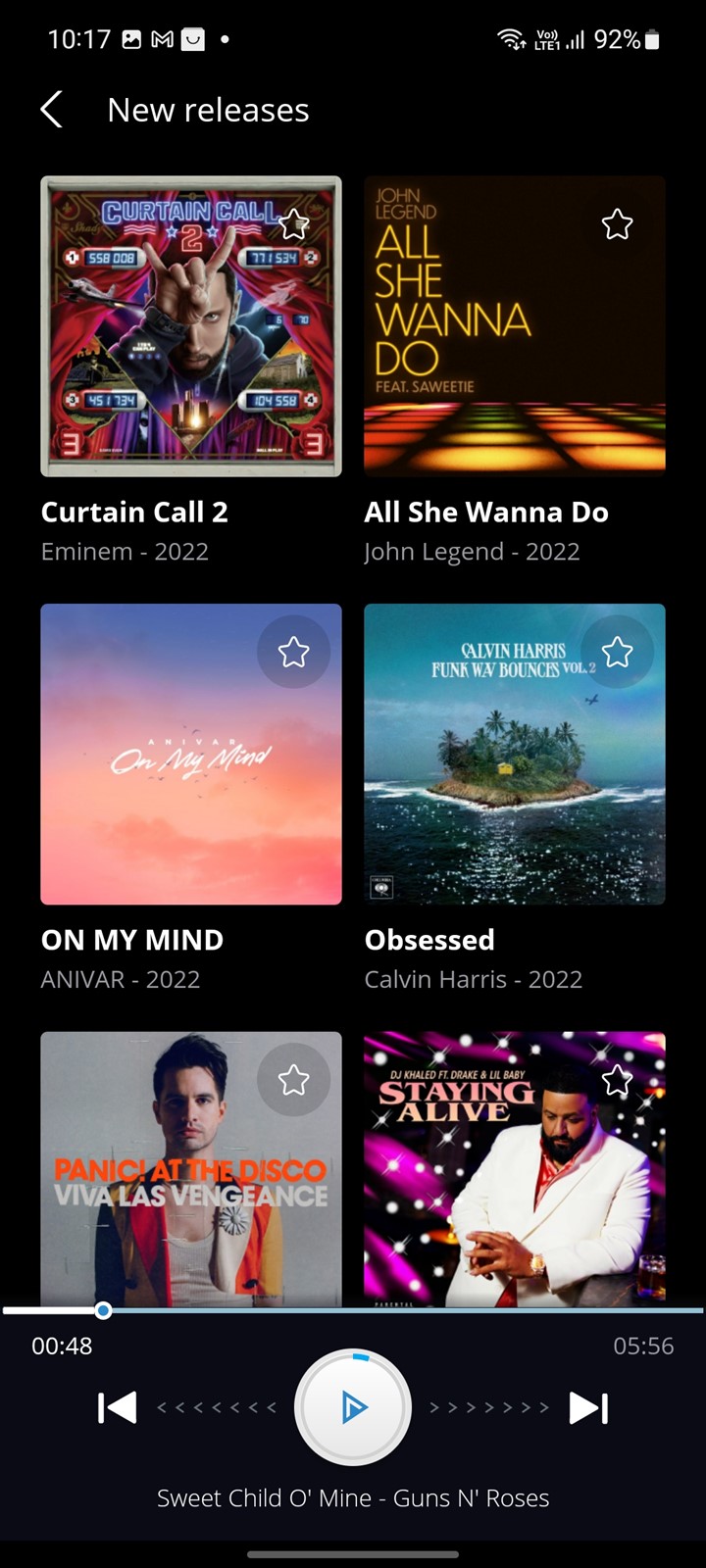Image resolution: width=706 pixels, height=1568 pixels.
Task: Open Obsessed by Calvin Harris
Action: click(x=515, y=754)
